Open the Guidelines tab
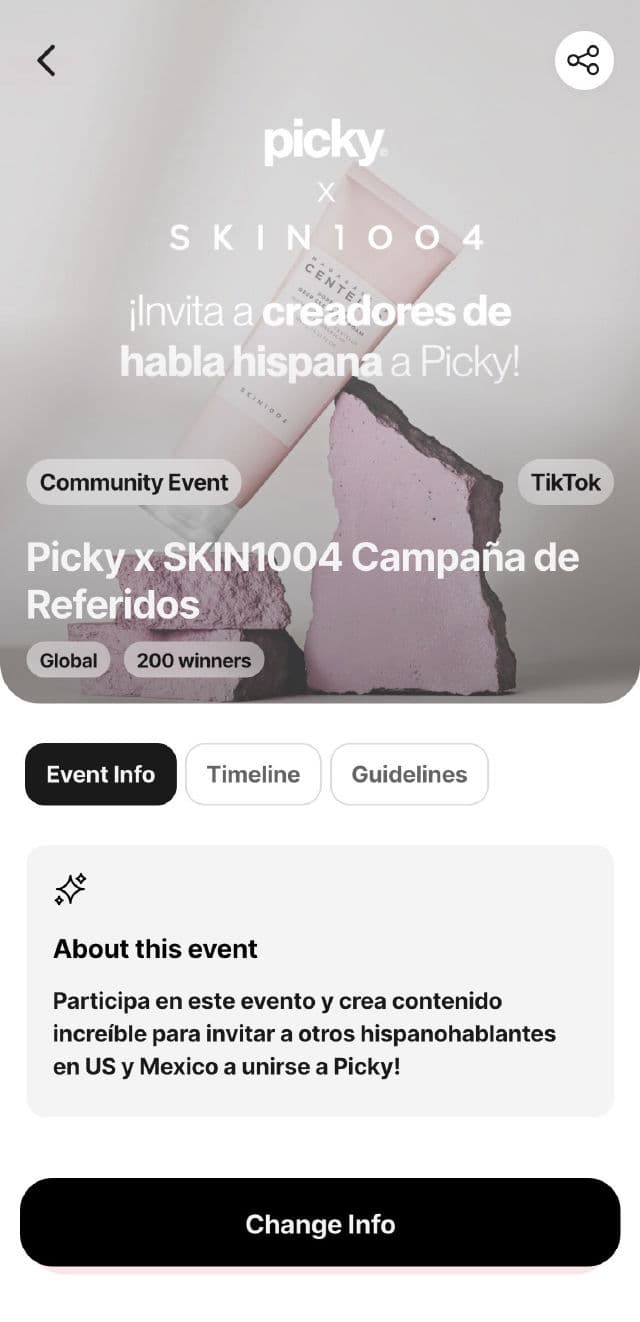 coord(409,774)
